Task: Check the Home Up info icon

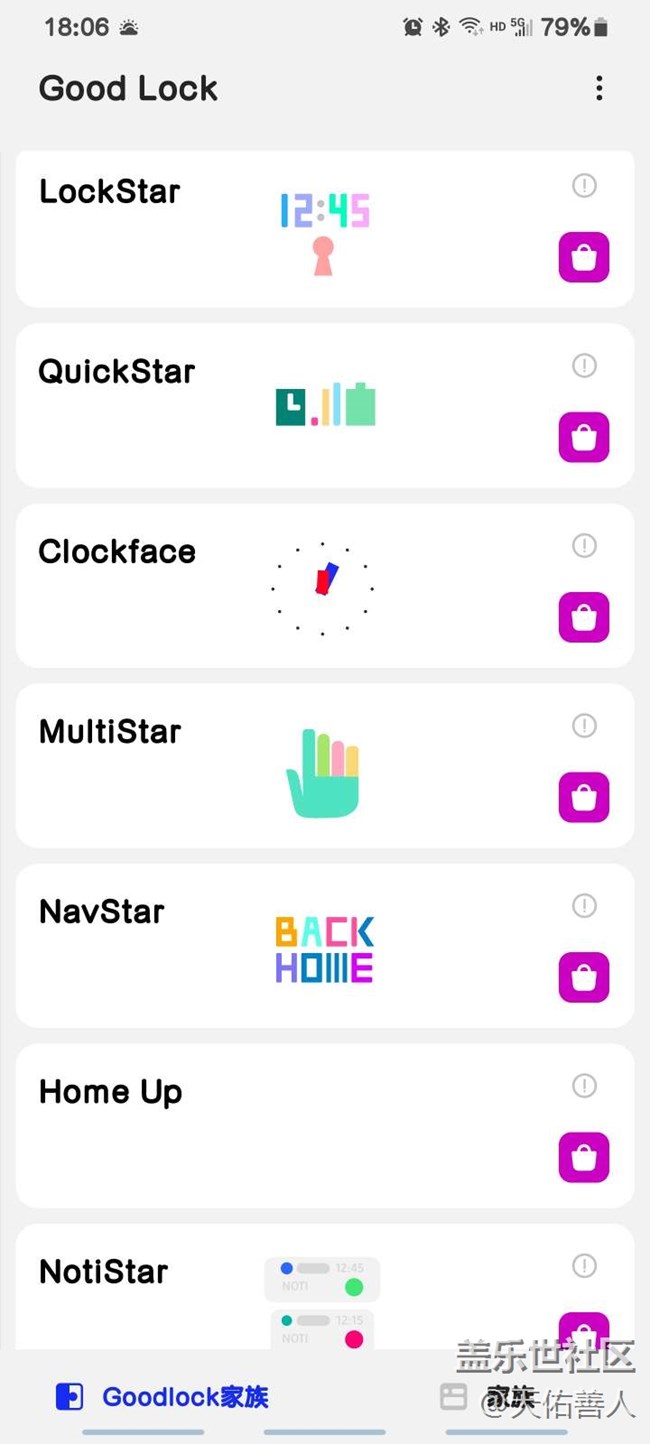Action: point(584,1085)
